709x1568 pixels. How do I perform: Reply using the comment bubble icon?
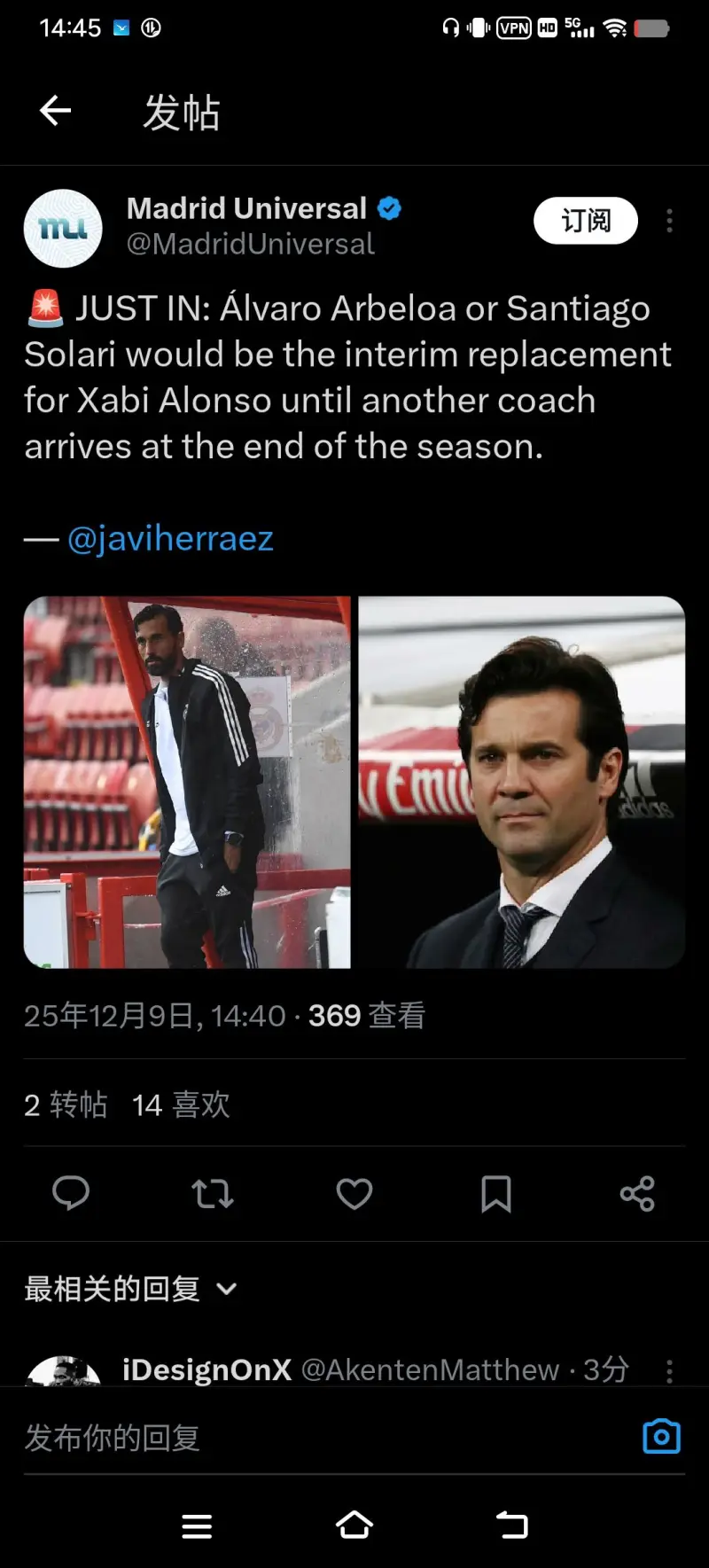point(71,1194)
